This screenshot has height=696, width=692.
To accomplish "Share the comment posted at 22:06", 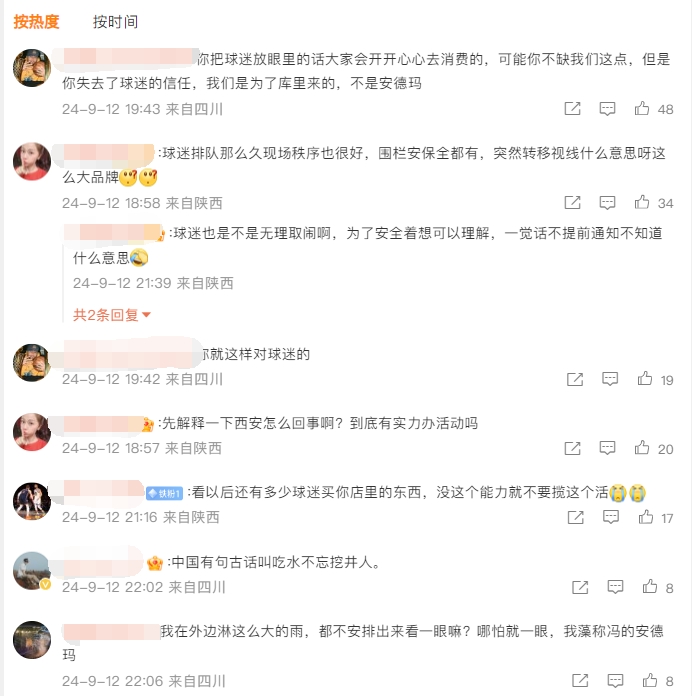I will pos(579,681).
